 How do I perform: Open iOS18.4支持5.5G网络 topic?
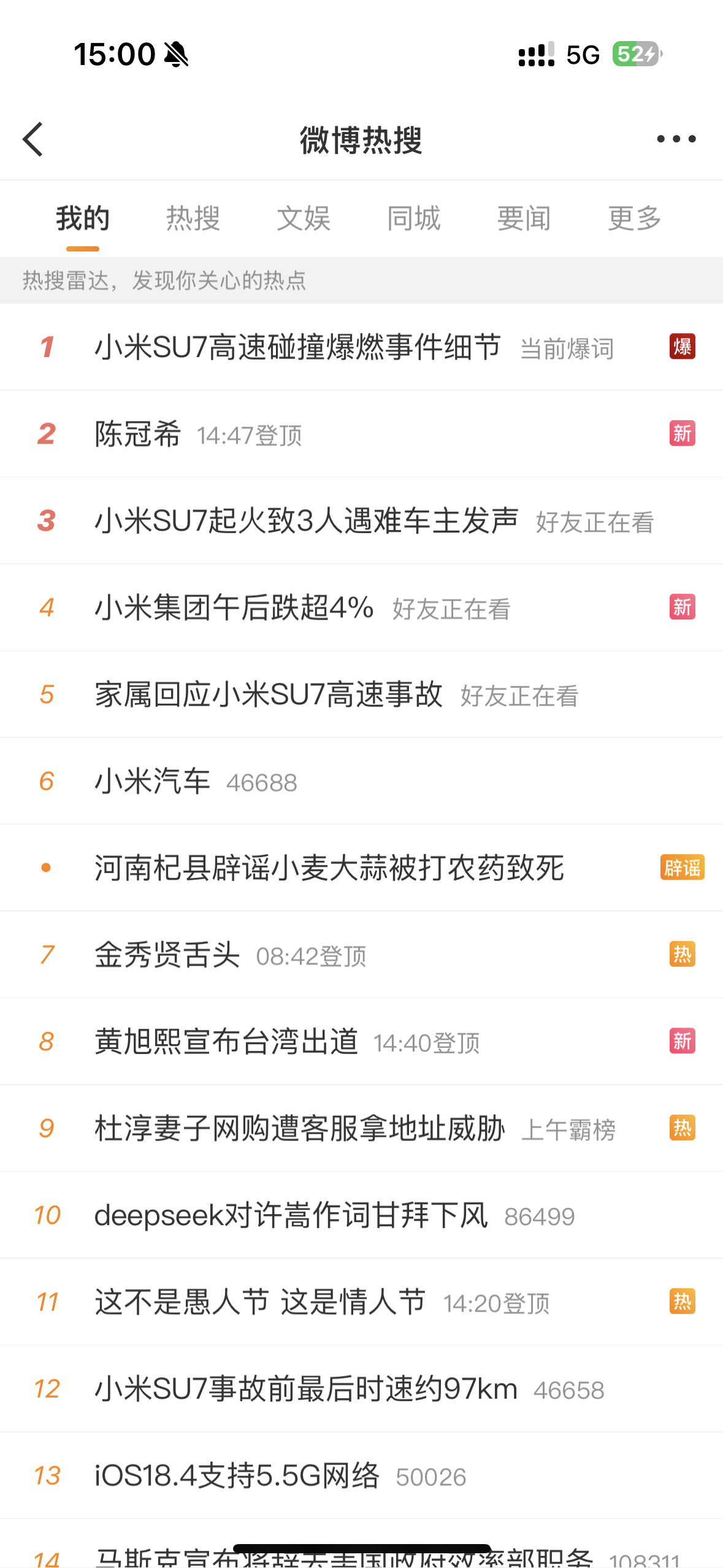tap(361, 1475)
